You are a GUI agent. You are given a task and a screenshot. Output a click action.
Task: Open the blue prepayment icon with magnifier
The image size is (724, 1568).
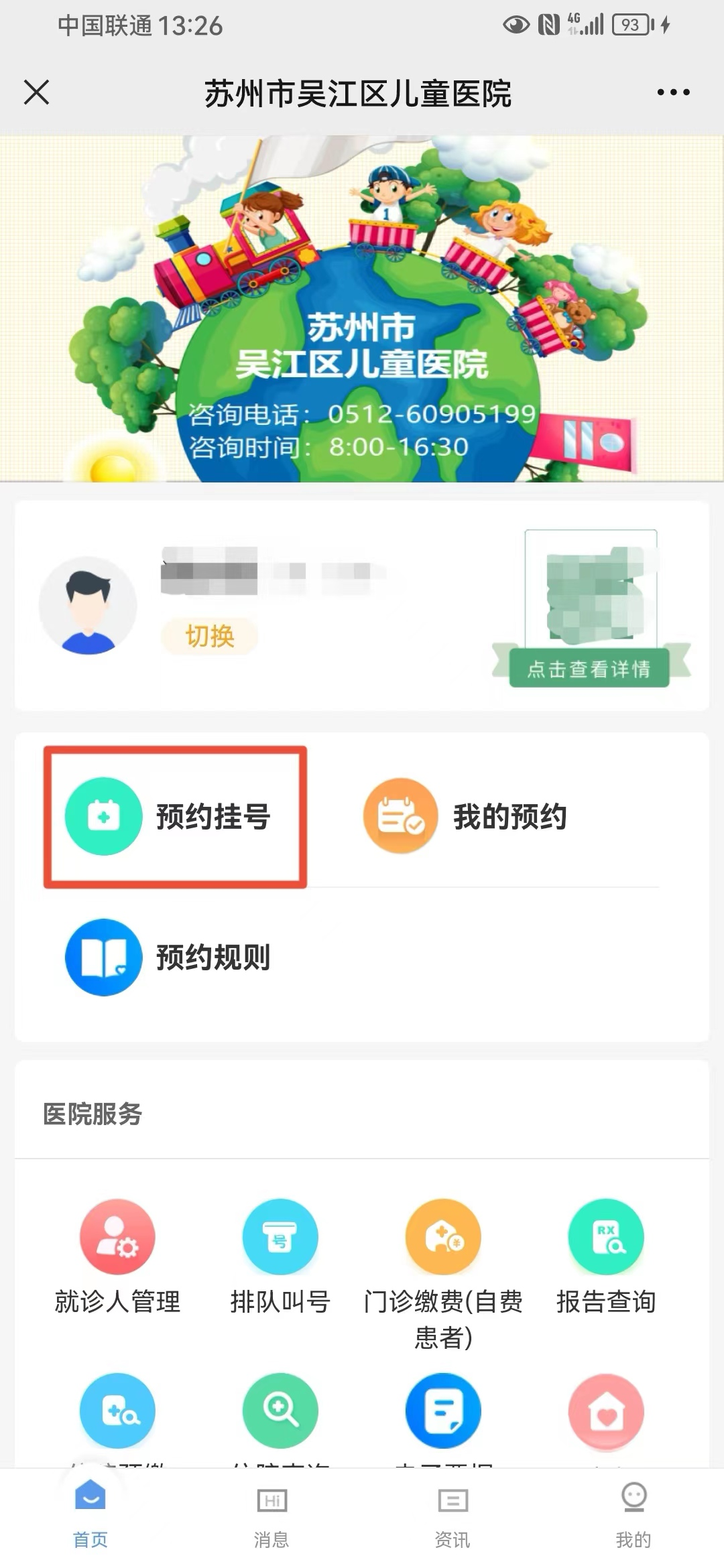pyautogui.click(x=117, y=1411)
